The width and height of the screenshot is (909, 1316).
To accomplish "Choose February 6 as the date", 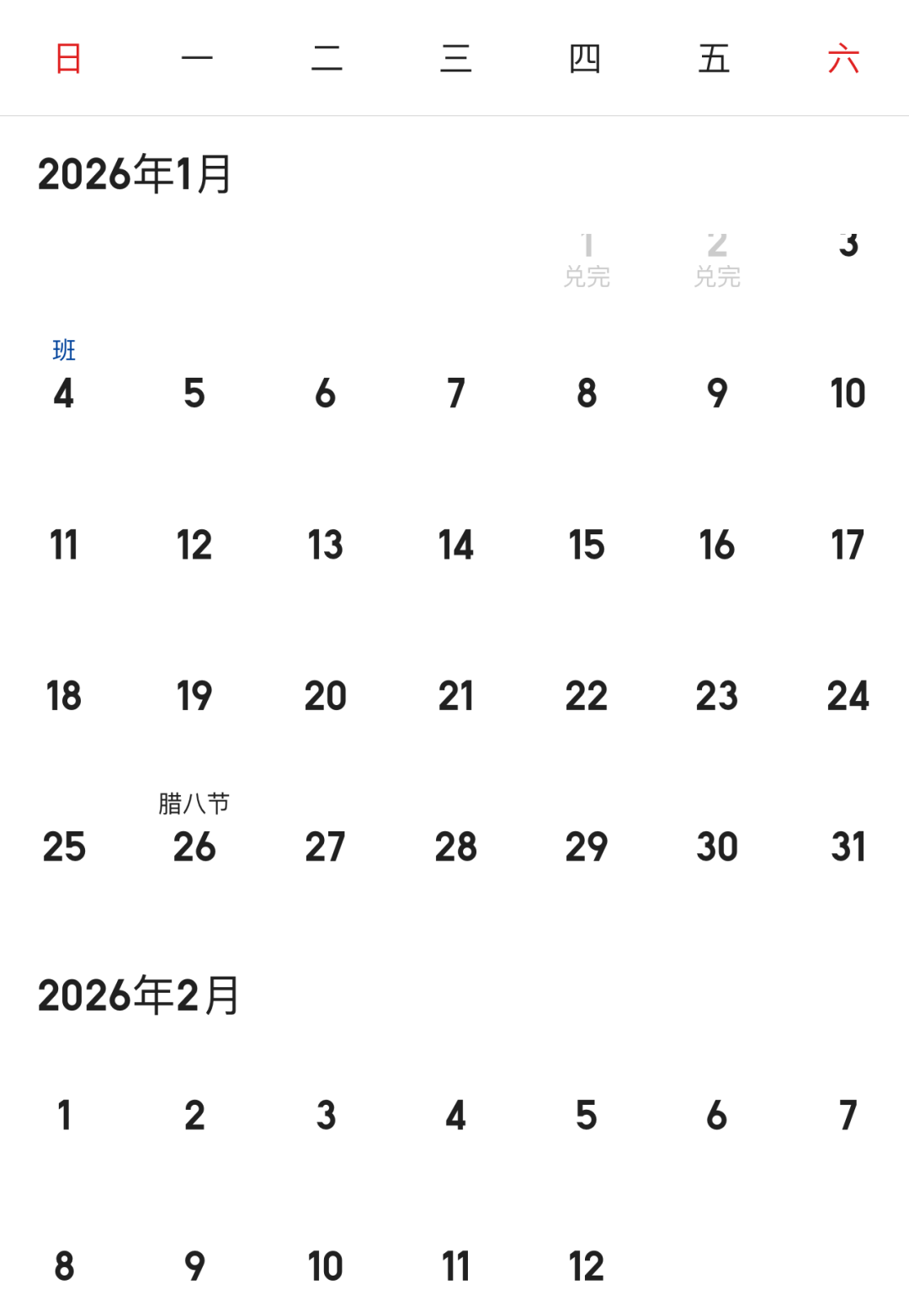I will coord(717,1116).
